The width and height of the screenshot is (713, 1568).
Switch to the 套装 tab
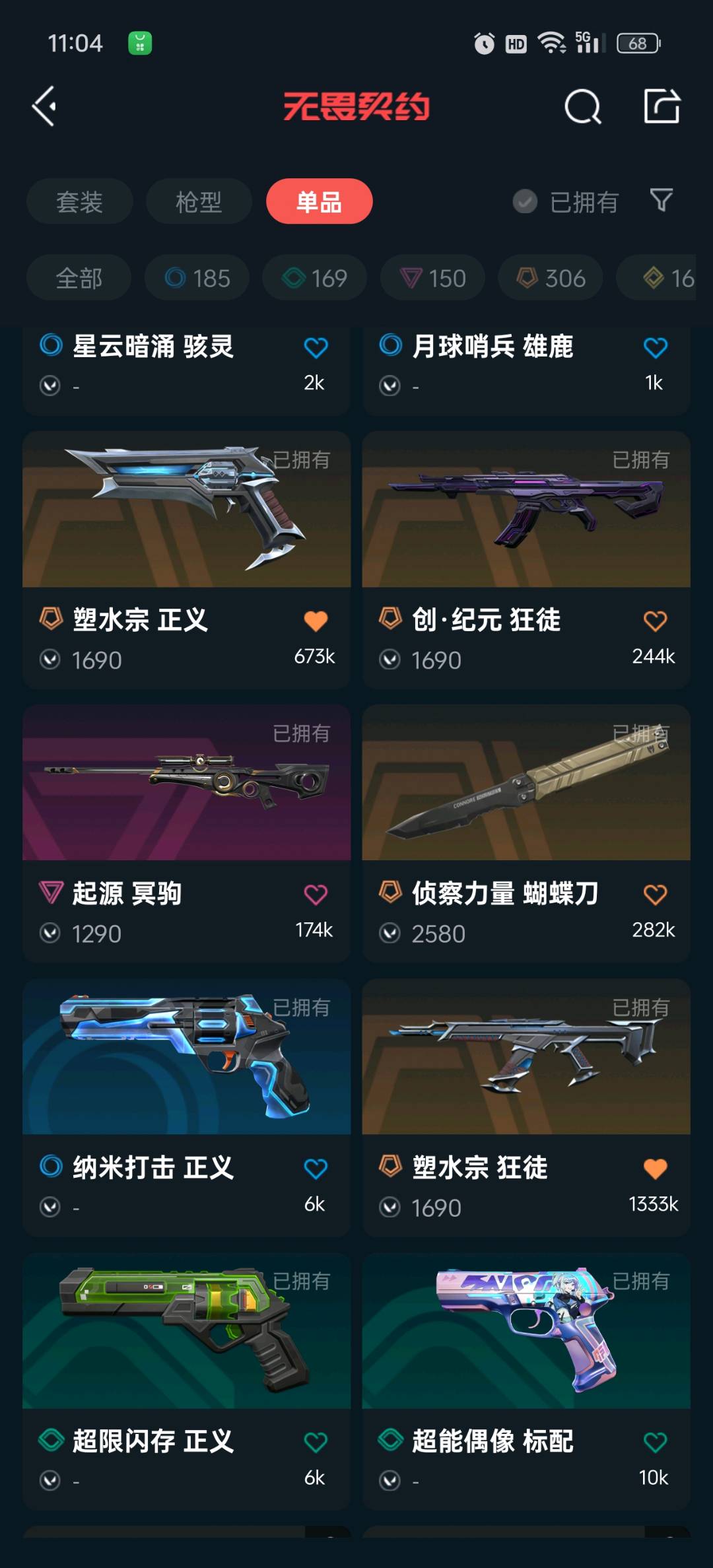click(x=79, y=201)
